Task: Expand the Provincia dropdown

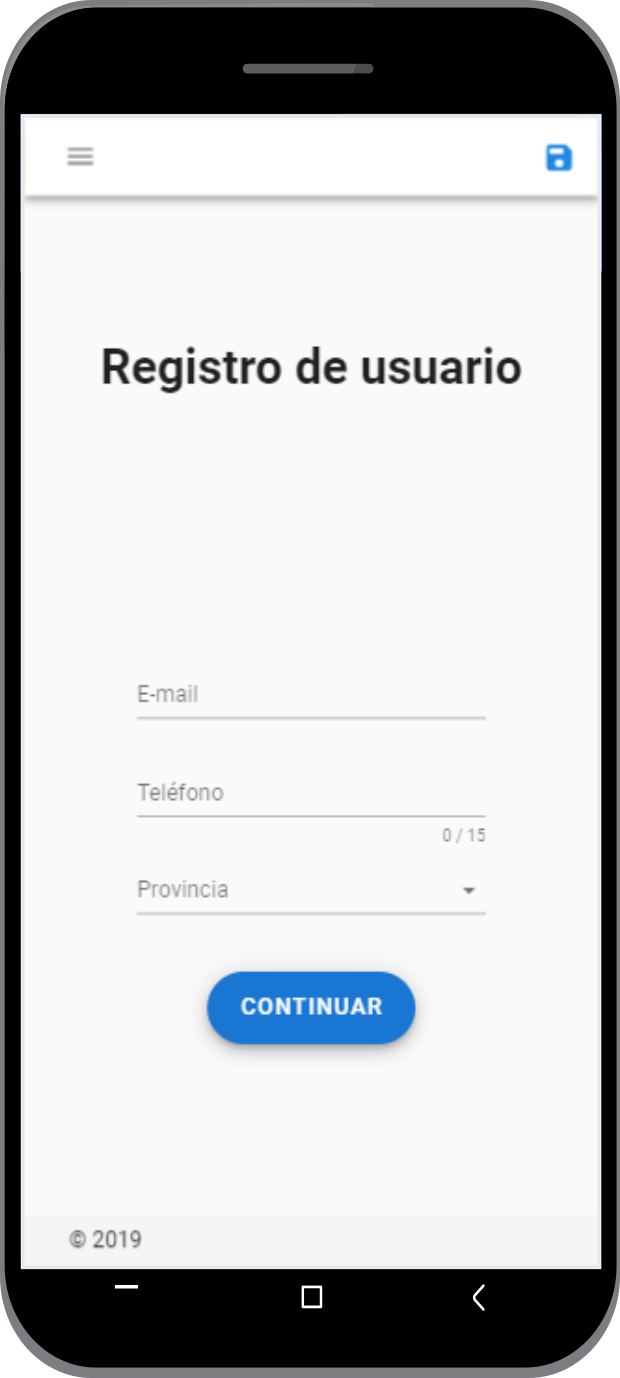Action: tap(311, 890)
